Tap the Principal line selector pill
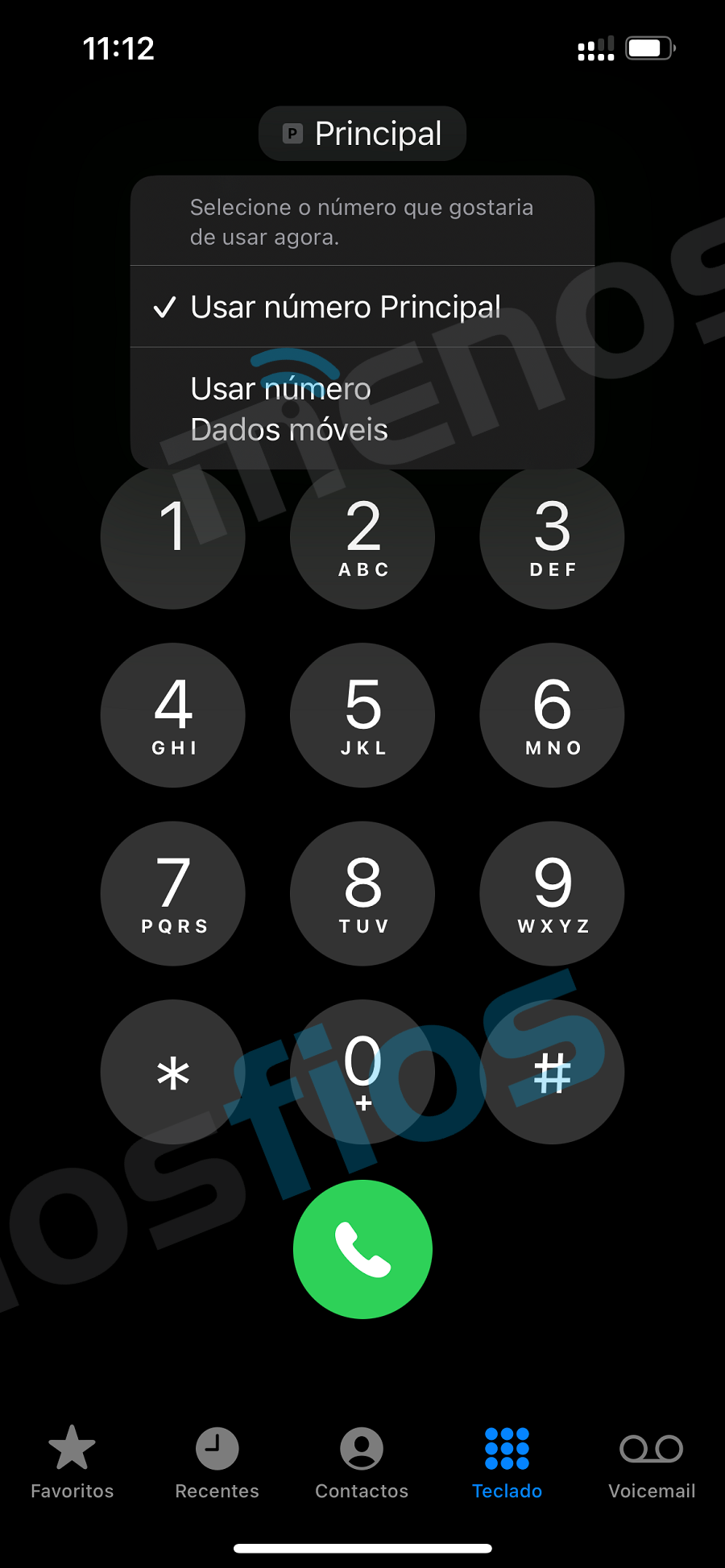The image size is (725, 1568). coord(362,134)
